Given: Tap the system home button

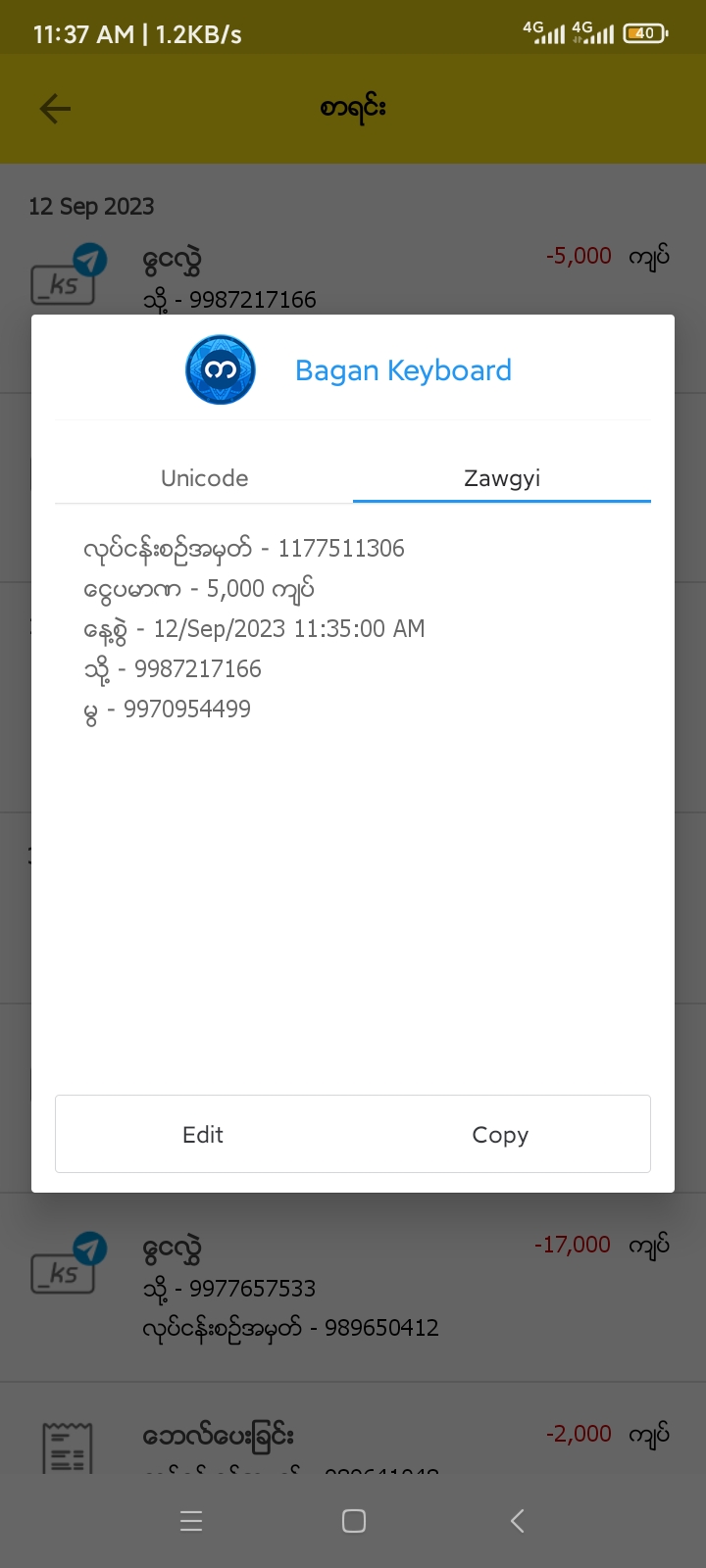Looking at the screenshot, I should coord(353,1521).
